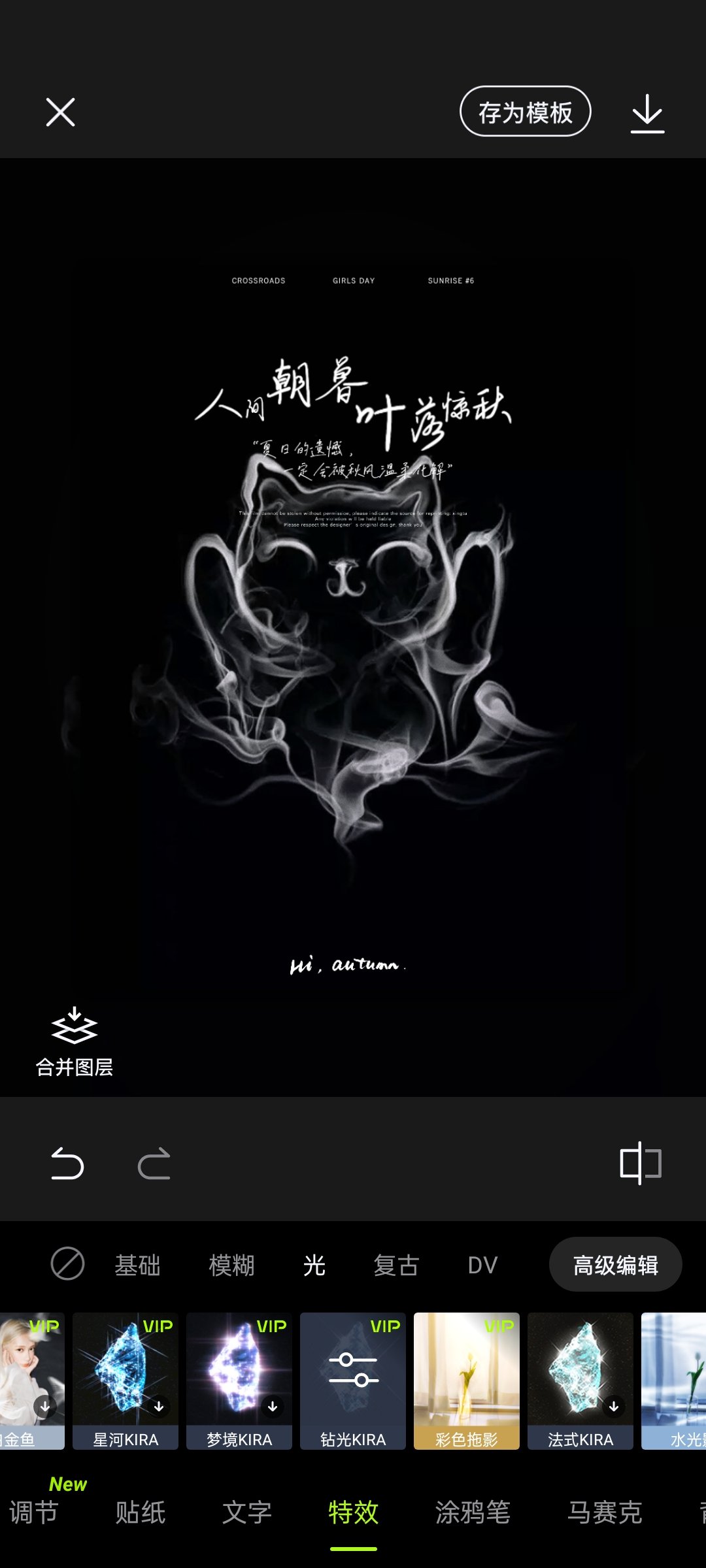Tap the 存为模板 button

pyautogui.click(x=525, y=112)
